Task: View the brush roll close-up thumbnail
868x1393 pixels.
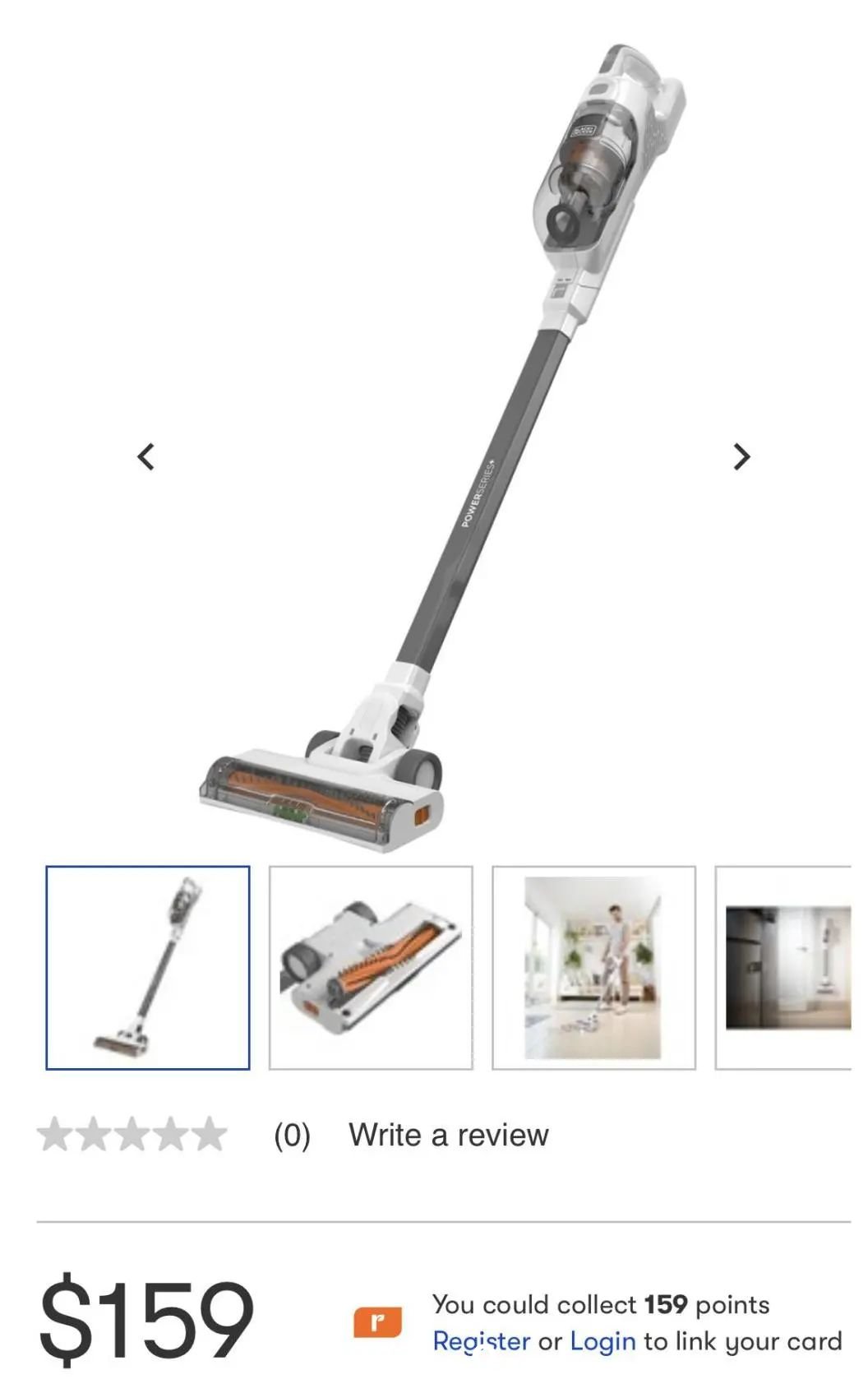Action: 371,968
